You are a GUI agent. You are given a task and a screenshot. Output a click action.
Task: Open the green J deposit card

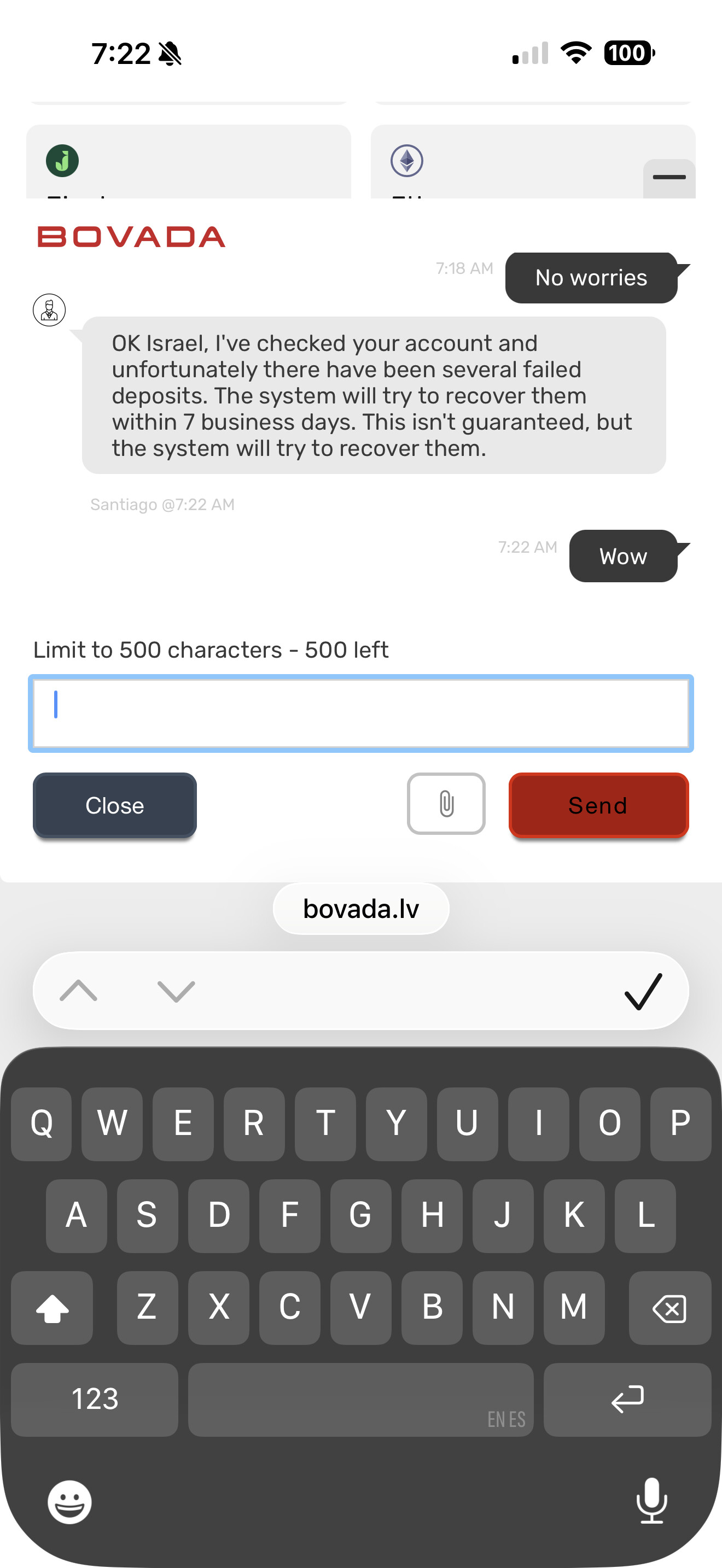[188, 162]
